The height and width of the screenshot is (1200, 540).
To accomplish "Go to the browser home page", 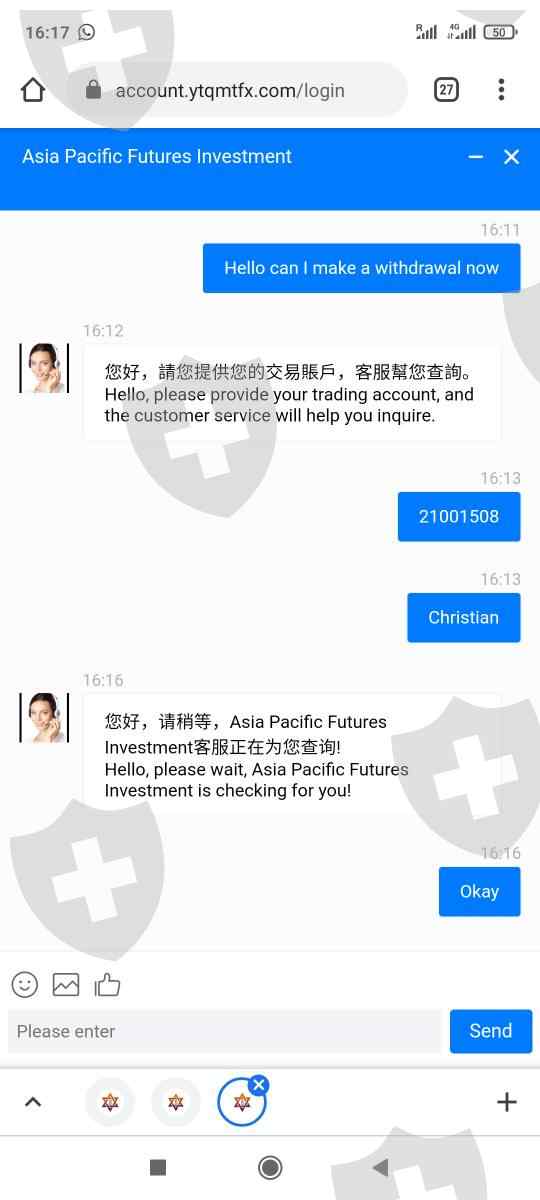I will tap(33, 90).
